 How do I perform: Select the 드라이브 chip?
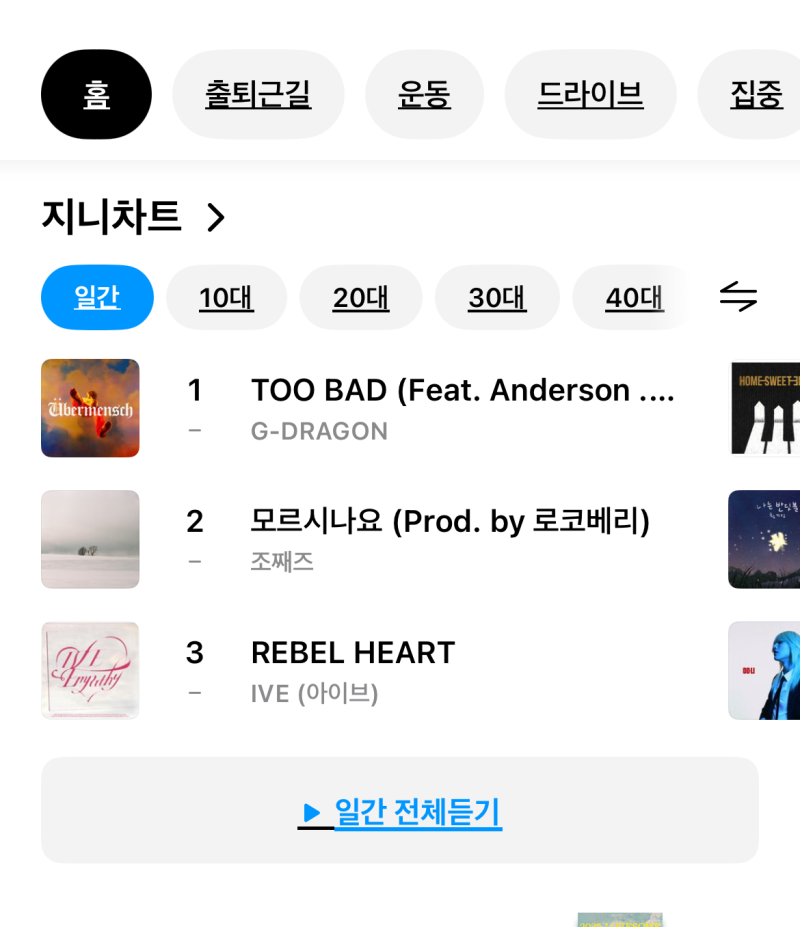click(x=590, y=95)
